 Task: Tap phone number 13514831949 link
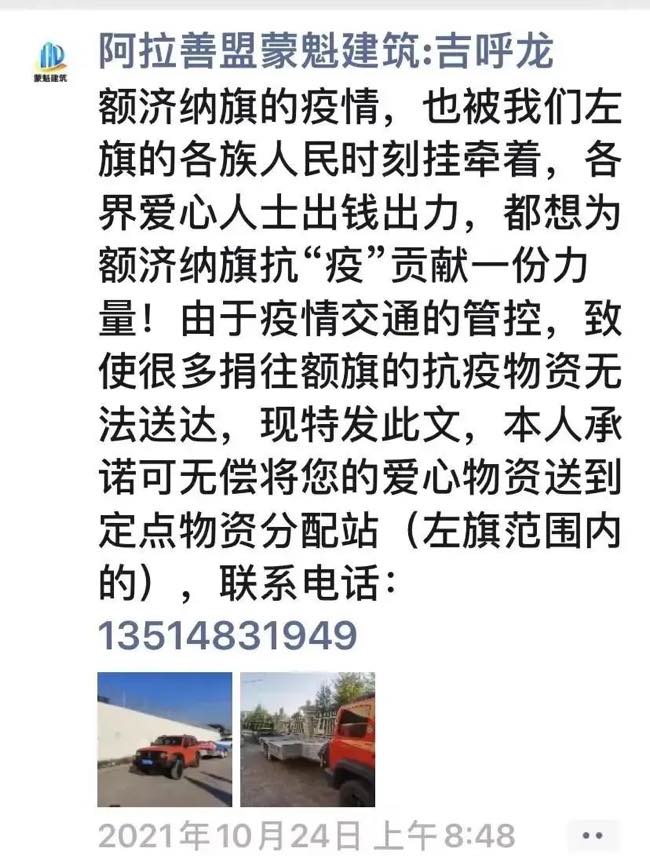226,634
